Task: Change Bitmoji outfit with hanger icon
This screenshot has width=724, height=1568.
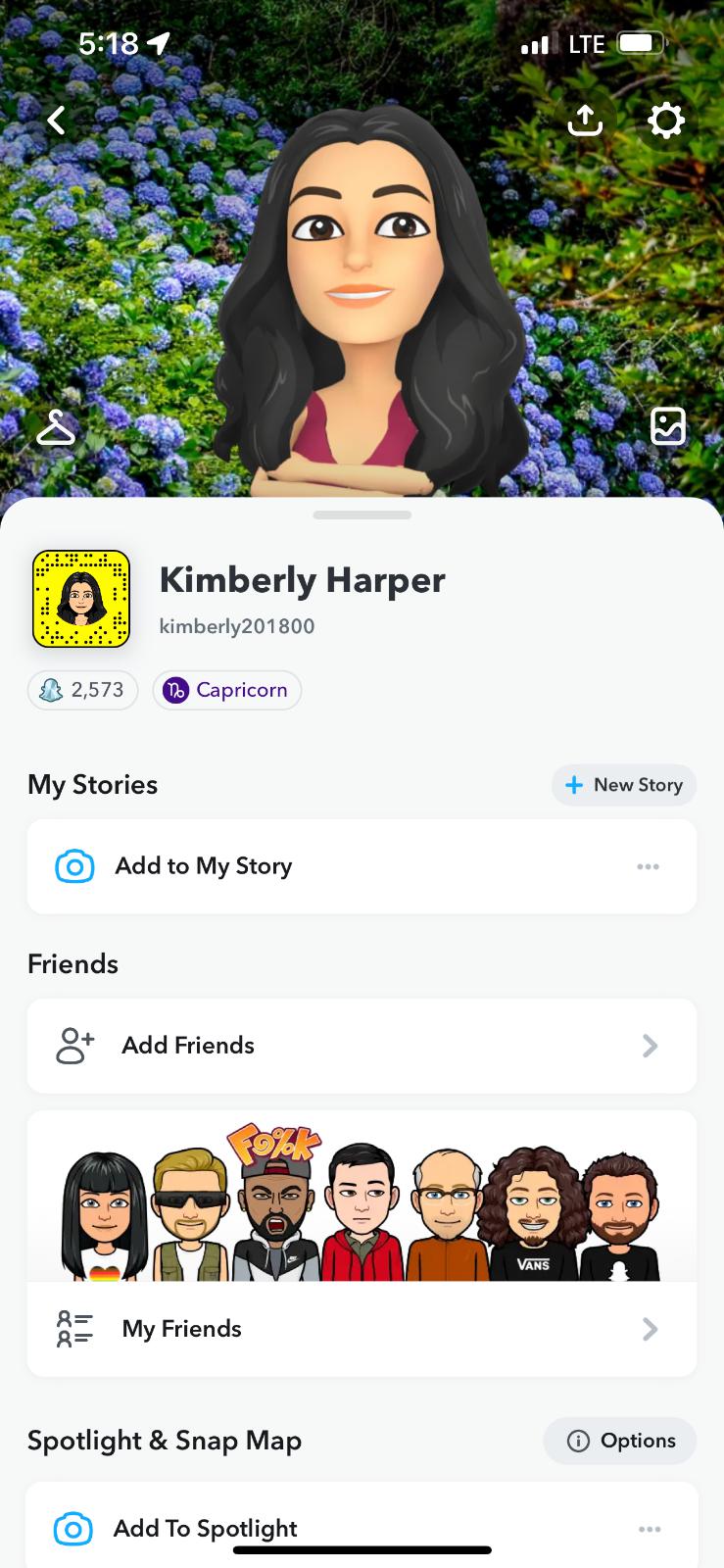Action: point(56,427)
